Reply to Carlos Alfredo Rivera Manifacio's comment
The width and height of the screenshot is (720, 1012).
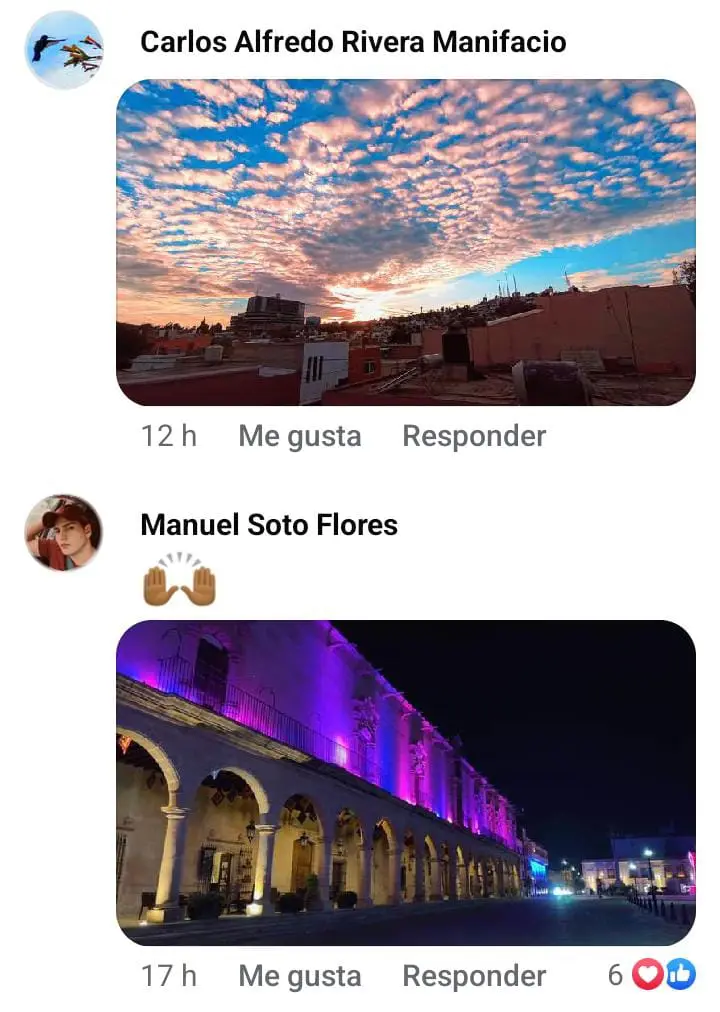tap(474, 436)
